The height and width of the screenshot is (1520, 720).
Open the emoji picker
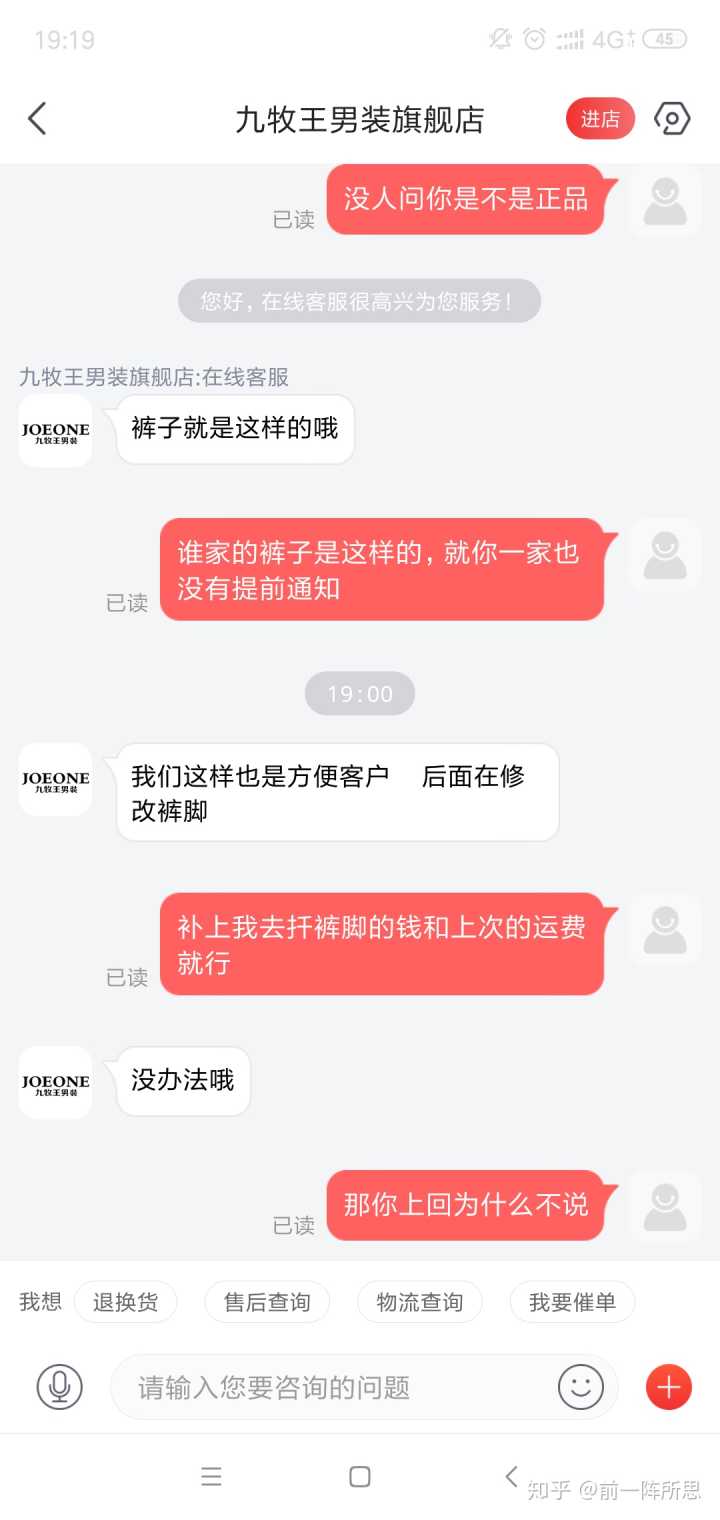581,1387
